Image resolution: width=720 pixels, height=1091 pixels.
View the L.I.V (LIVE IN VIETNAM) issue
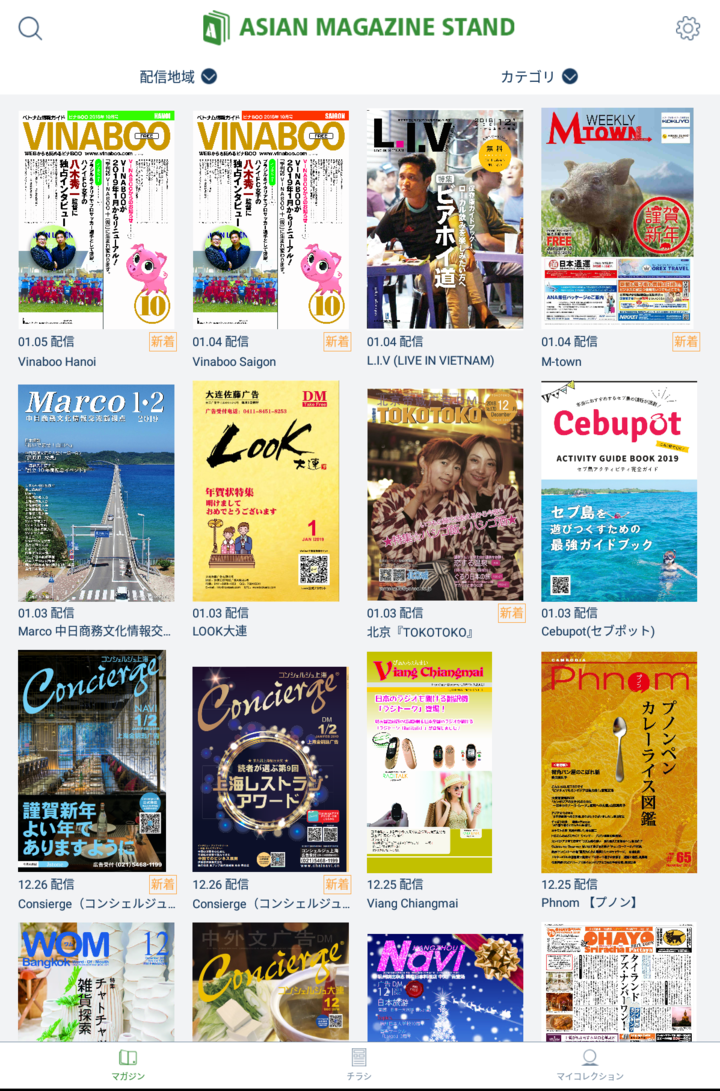(x=445, y=220)
